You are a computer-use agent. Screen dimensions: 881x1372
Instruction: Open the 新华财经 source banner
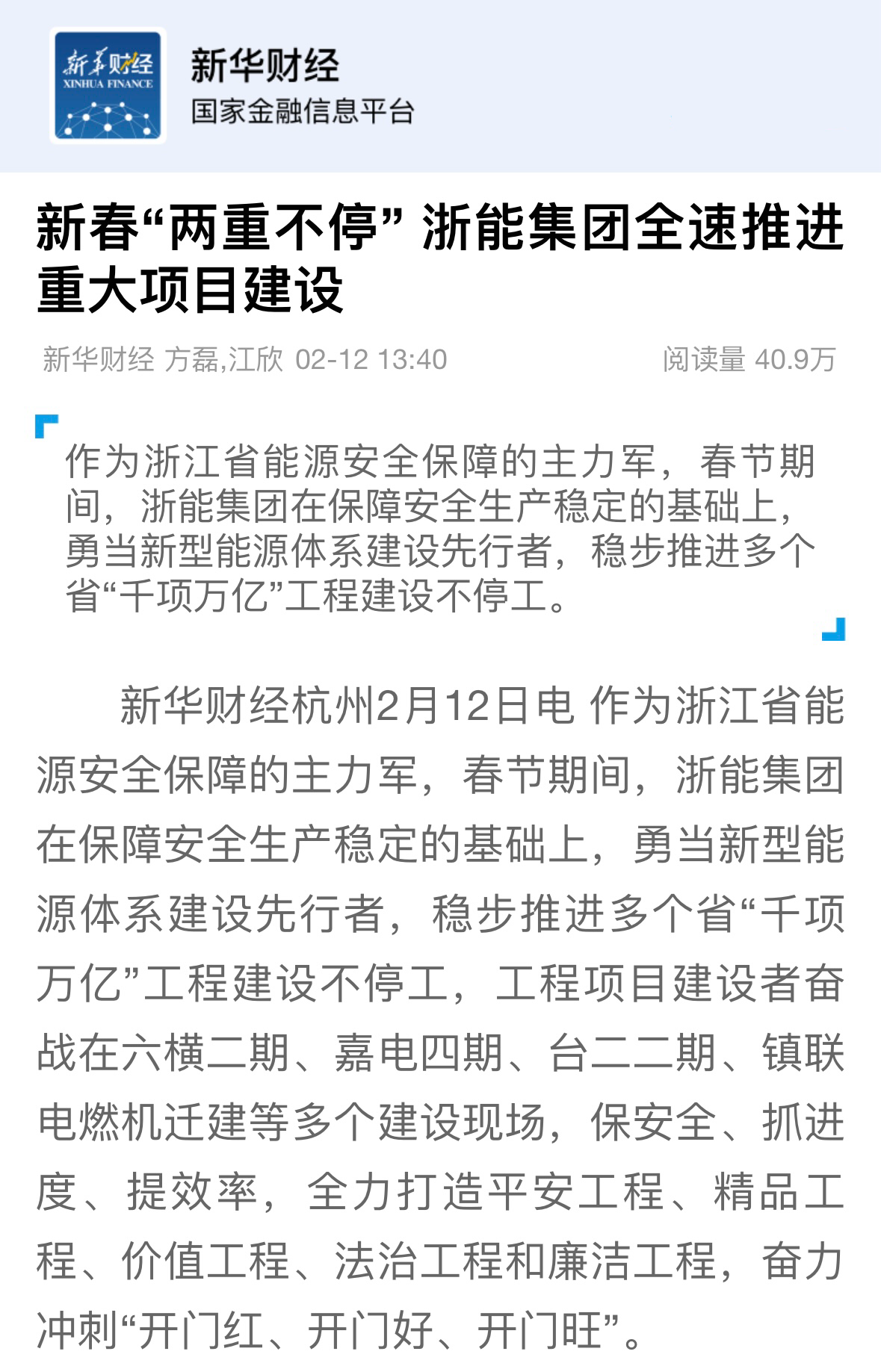point(265,84)
